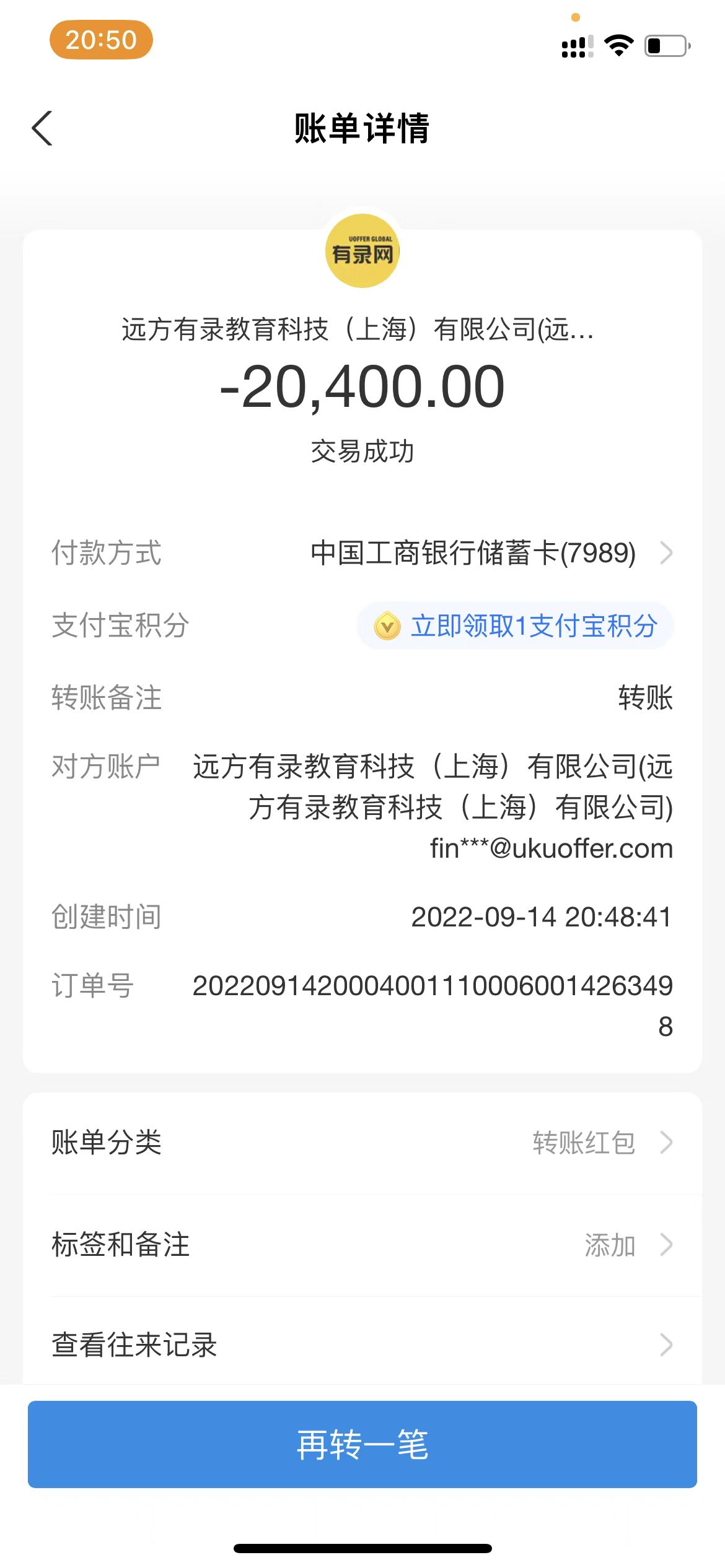Open 查看往来记录 transaction history
This screenshot has height=1568, width=725.
point(362,1345)
